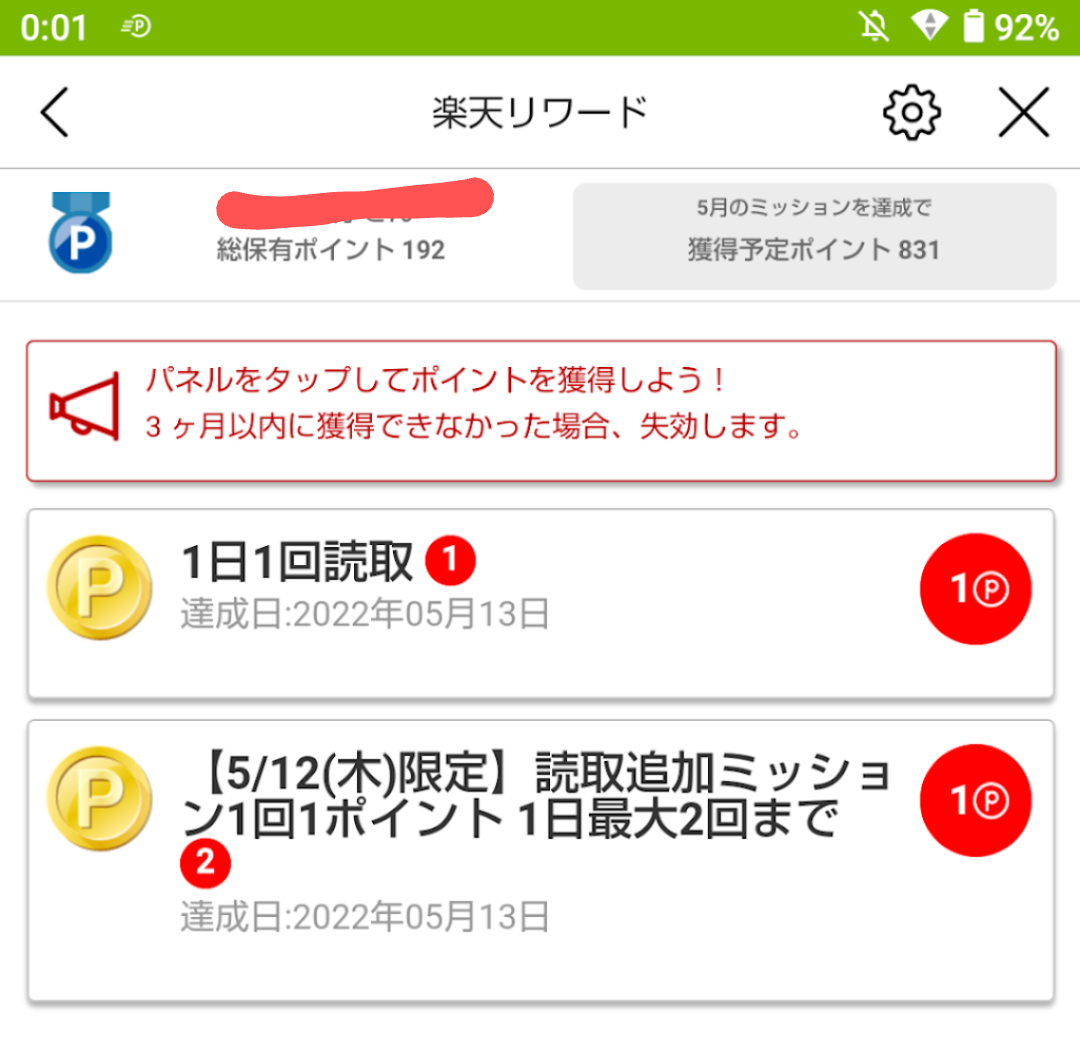Go back using the top-left arrow
1080x1042 pixels.
coord(55,112)
